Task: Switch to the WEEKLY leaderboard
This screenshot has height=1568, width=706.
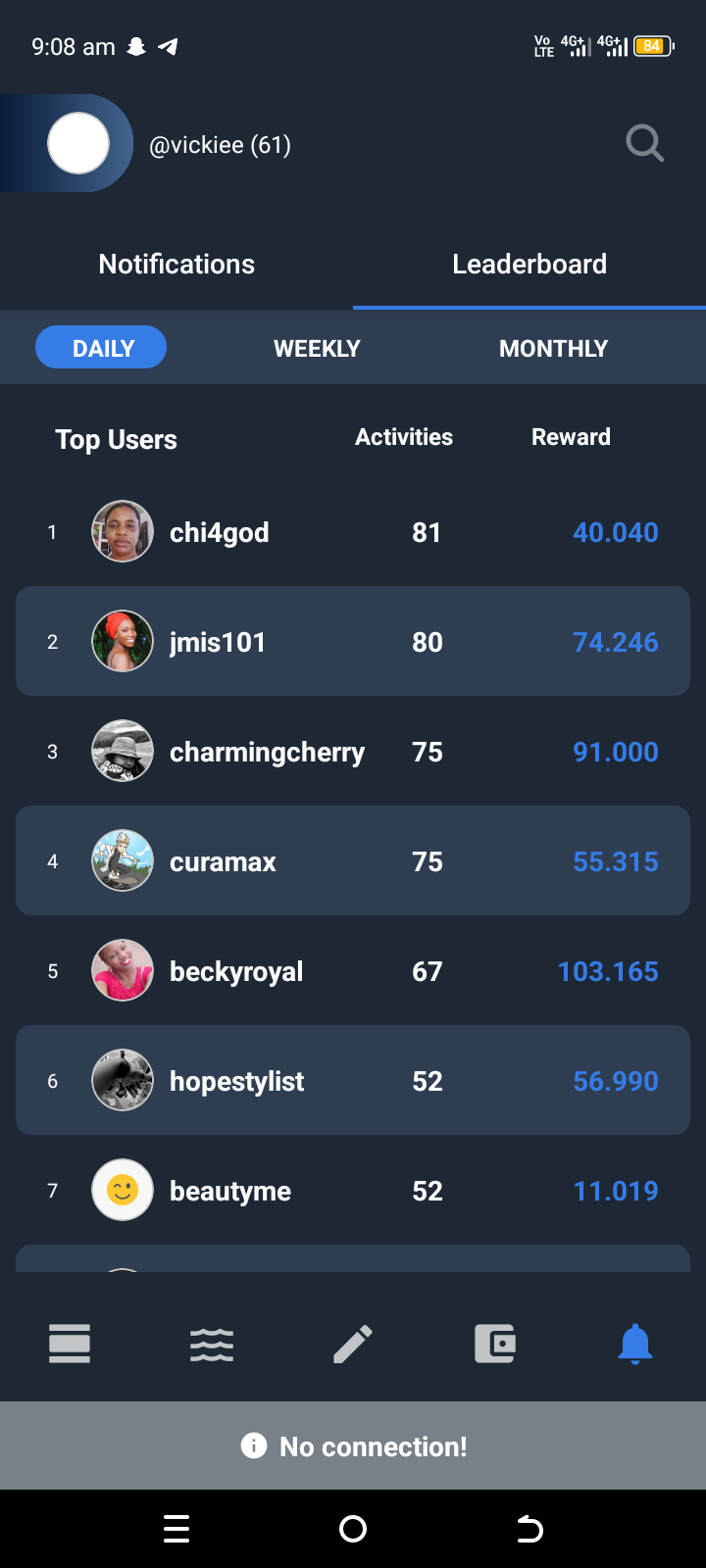Action: (x=317, y=348)
